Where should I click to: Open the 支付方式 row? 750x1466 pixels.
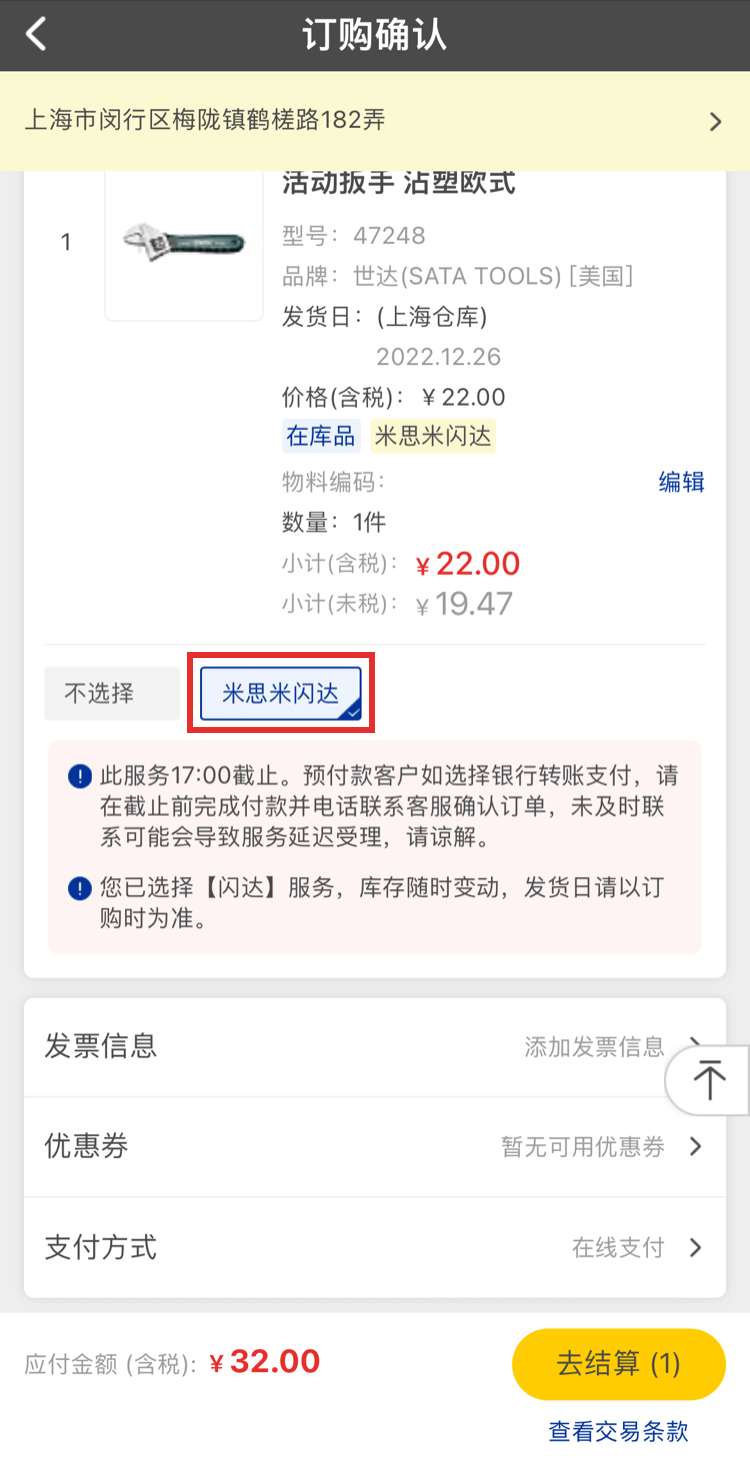pos(374,1247)
